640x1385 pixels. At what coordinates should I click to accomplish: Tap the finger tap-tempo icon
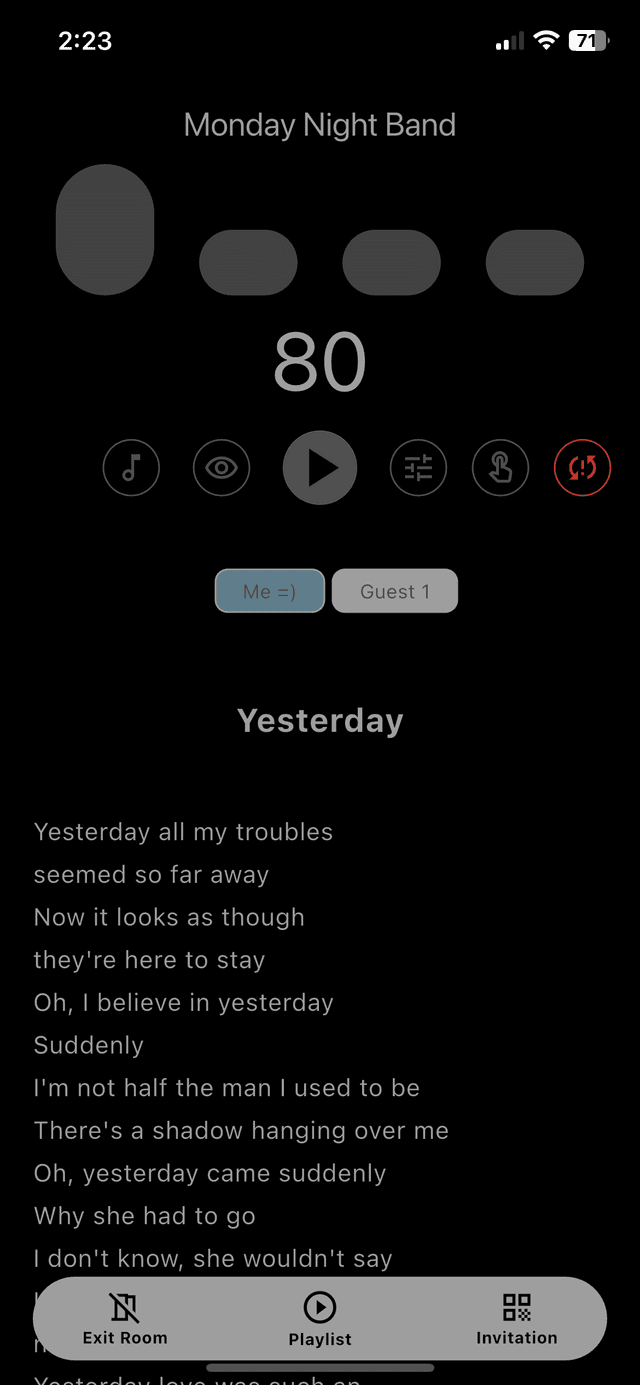500,467
